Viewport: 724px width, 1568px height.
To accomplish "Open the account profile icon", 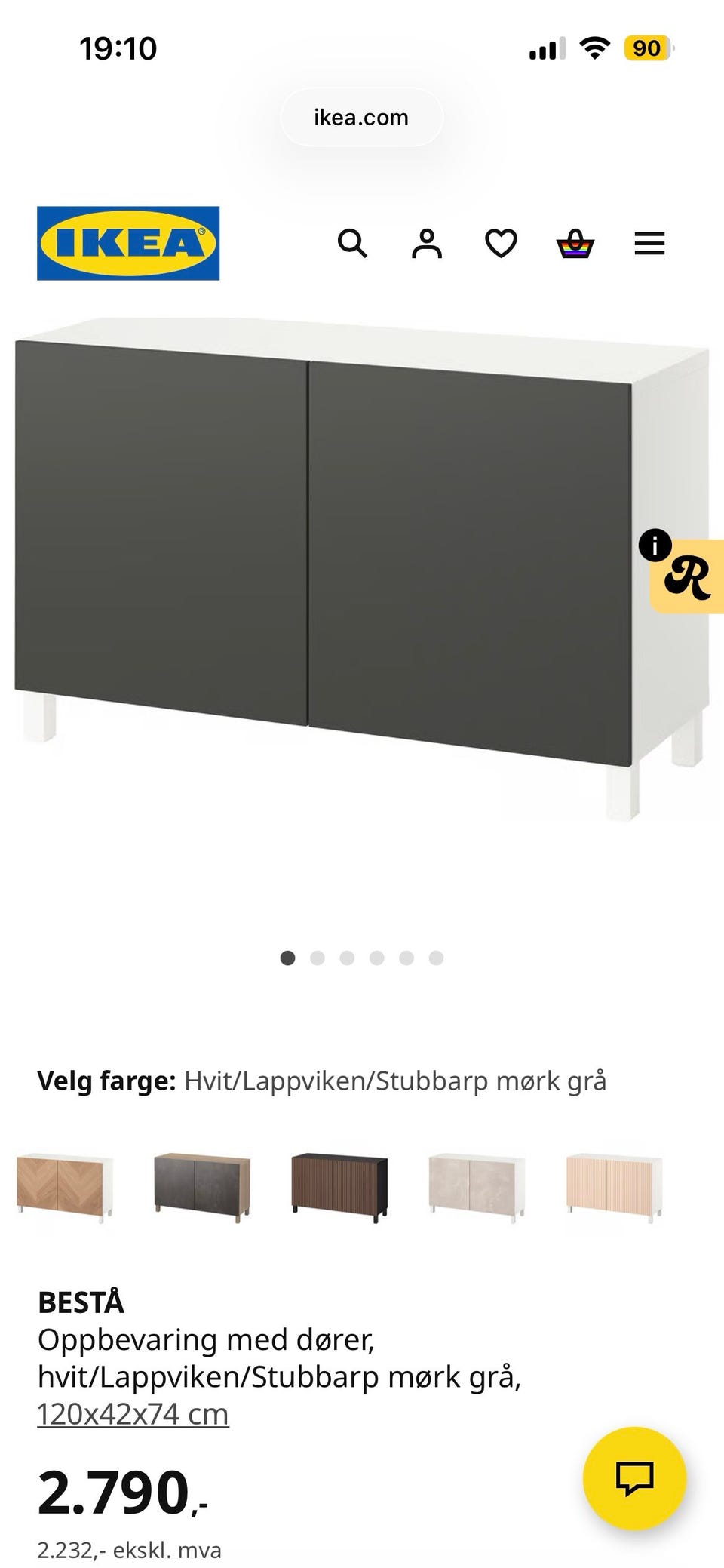I will tap(426, 243).
